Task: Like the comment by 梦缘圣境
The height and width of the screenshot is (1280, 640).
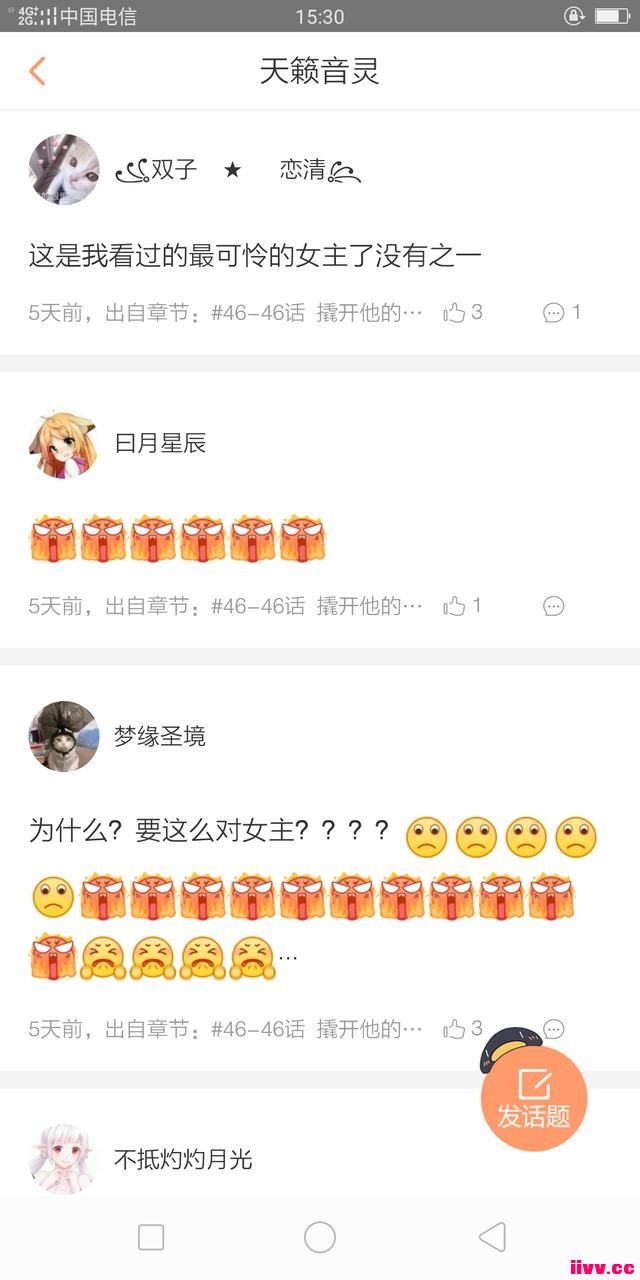Action: (456, 1029)
